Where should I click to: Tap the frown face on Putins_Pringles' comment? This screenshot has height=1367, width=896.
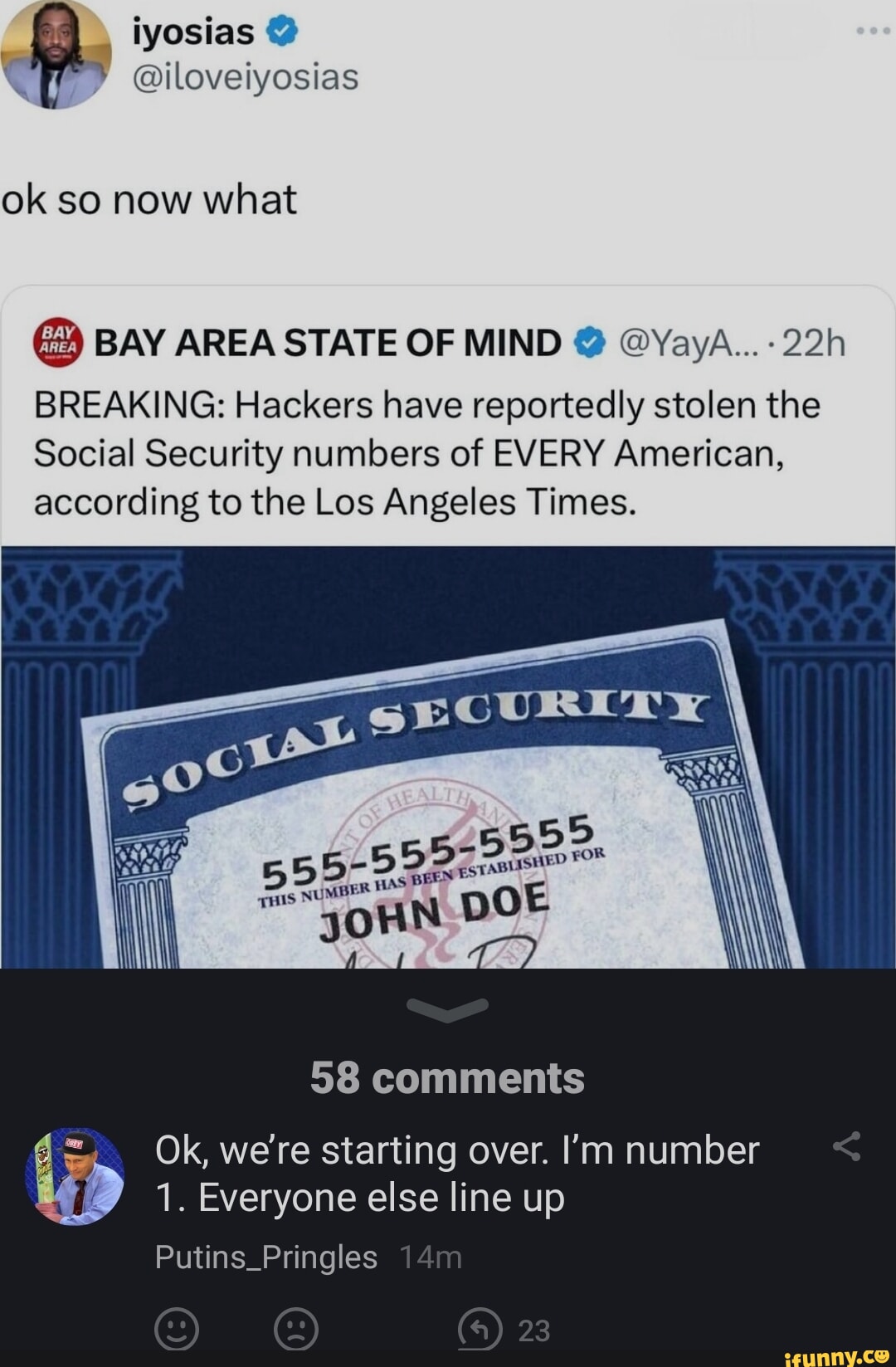click(x=296, y=1330)
